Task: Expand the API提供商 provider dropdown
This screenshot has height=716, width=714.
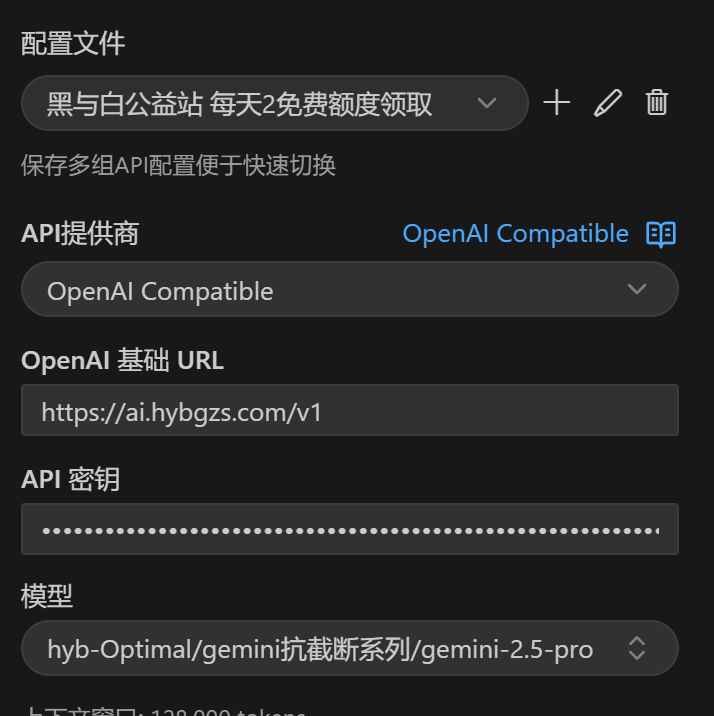Action: tap(350, 290)
